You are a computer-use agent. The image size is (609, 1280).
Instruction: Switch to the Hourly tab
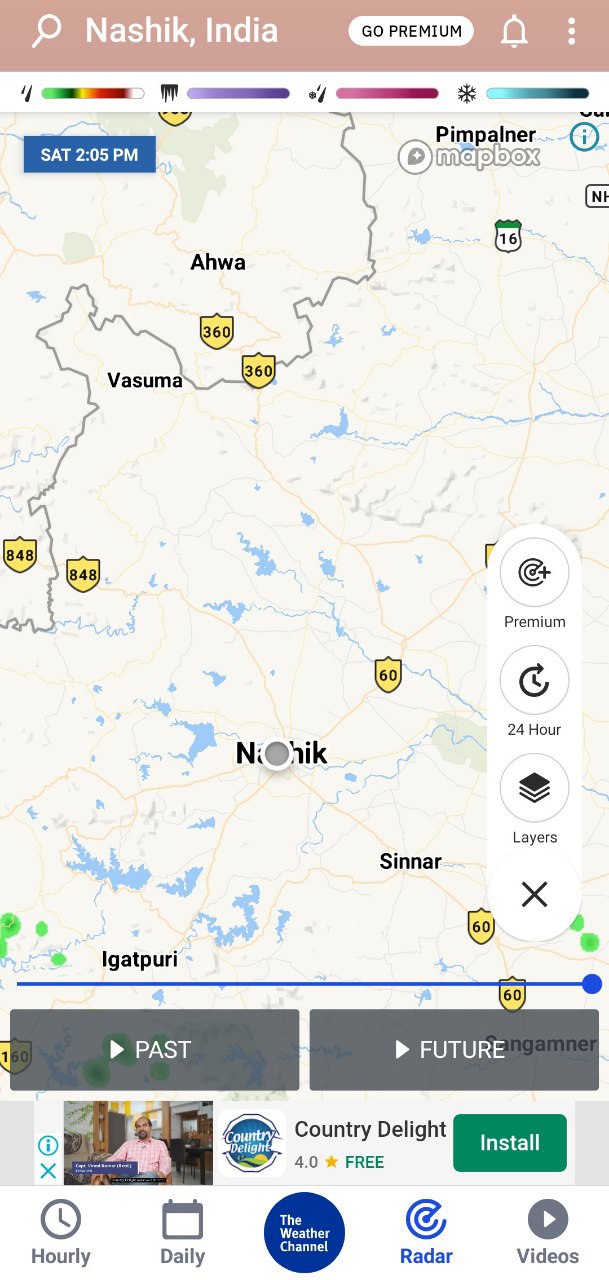[60, 1234]
